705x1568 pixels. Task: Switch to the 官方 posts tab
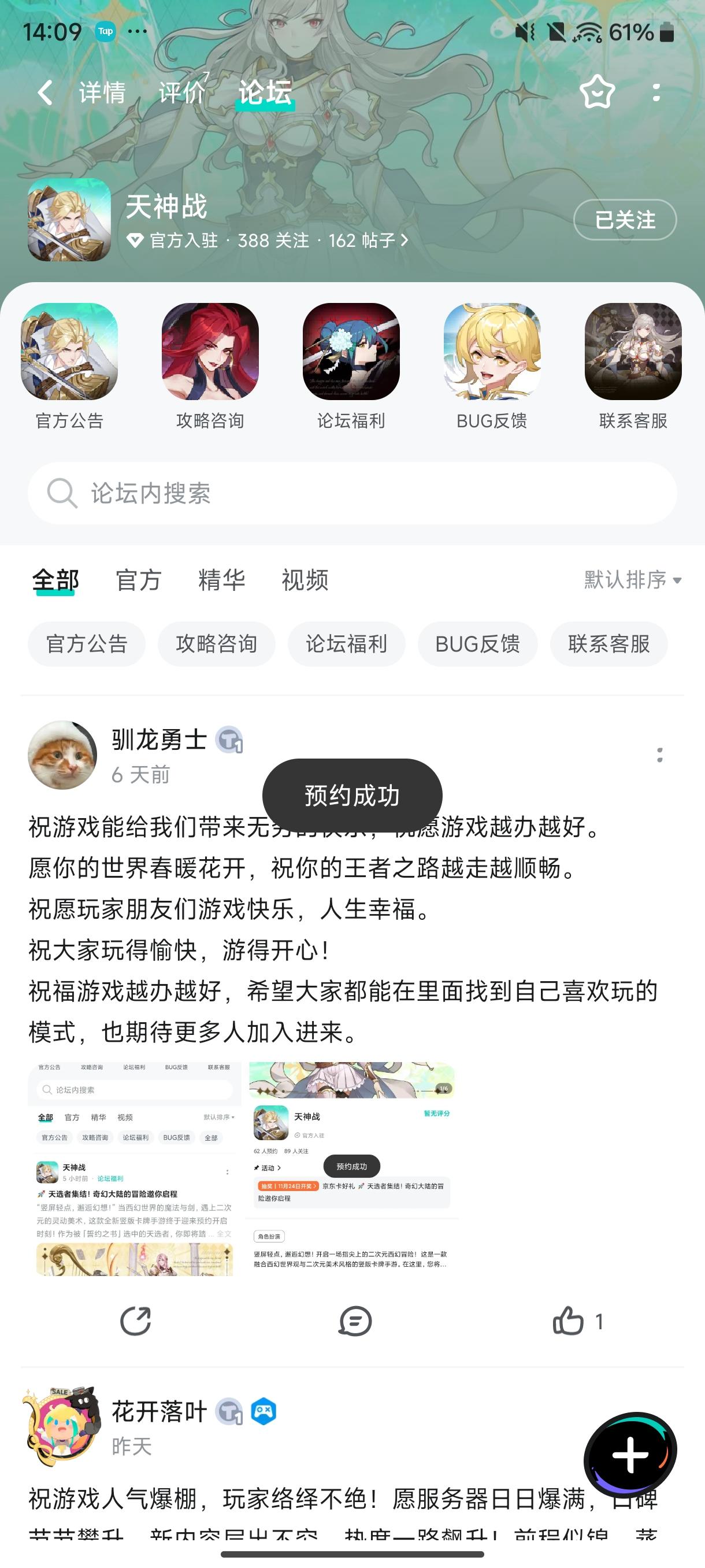(139, 581)
